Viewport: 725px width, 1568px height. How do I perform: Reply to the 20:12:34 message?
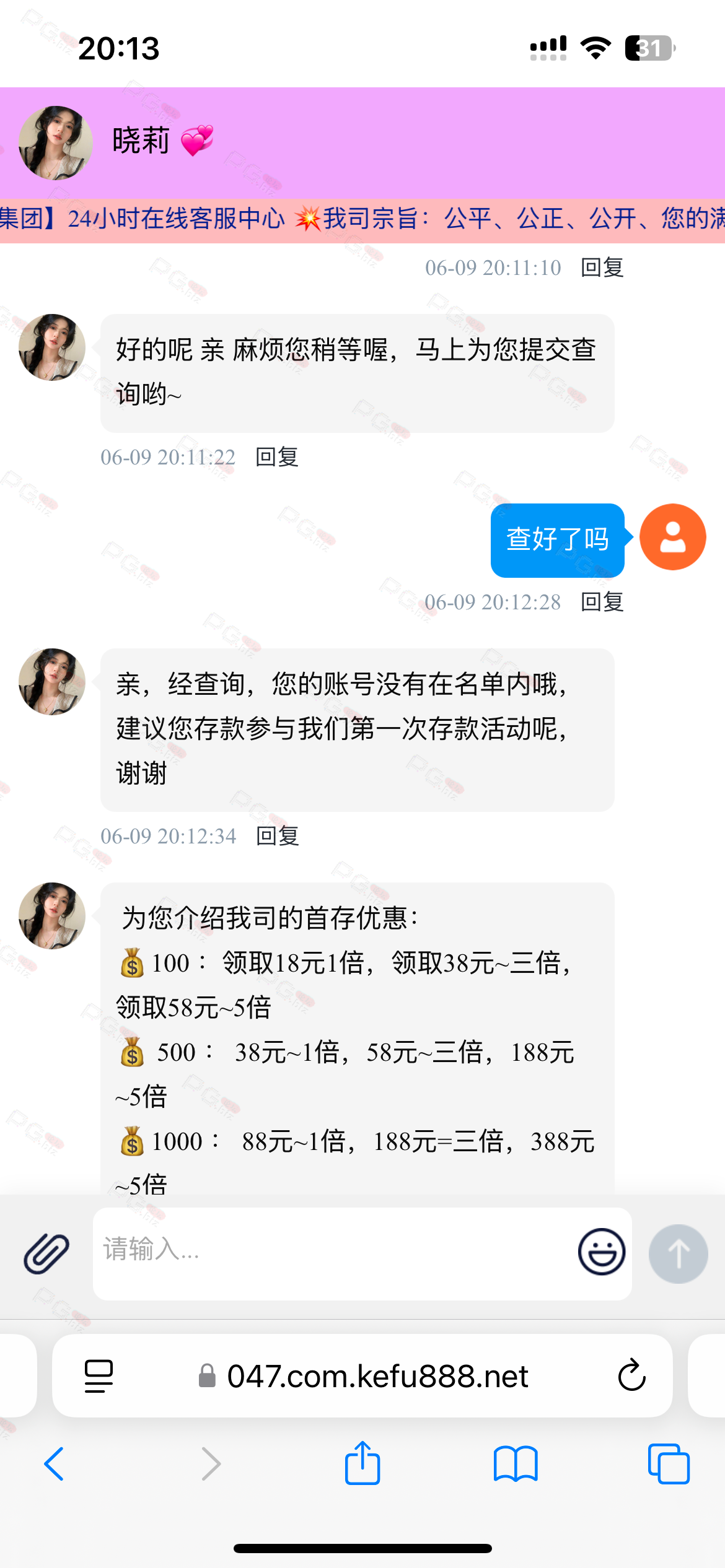(277, 836)
